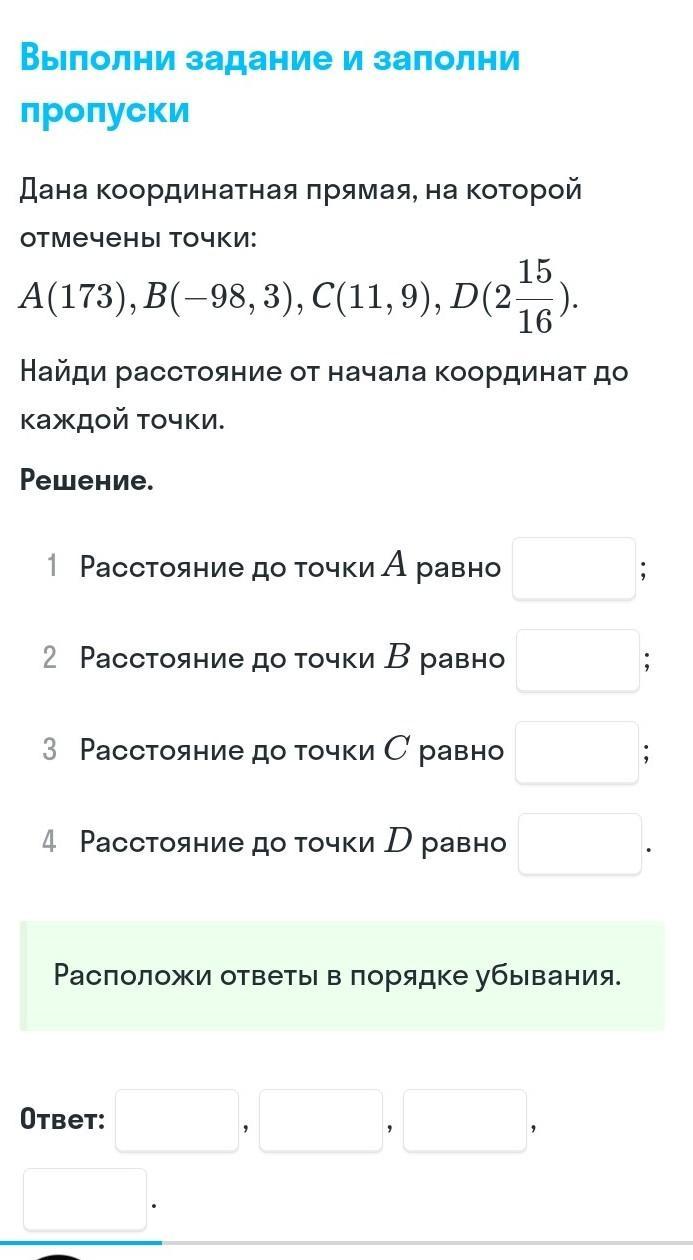Focus the third box in the Ответ row
The width and height of the screenshot is (693, 1260).
point(465,1120)
